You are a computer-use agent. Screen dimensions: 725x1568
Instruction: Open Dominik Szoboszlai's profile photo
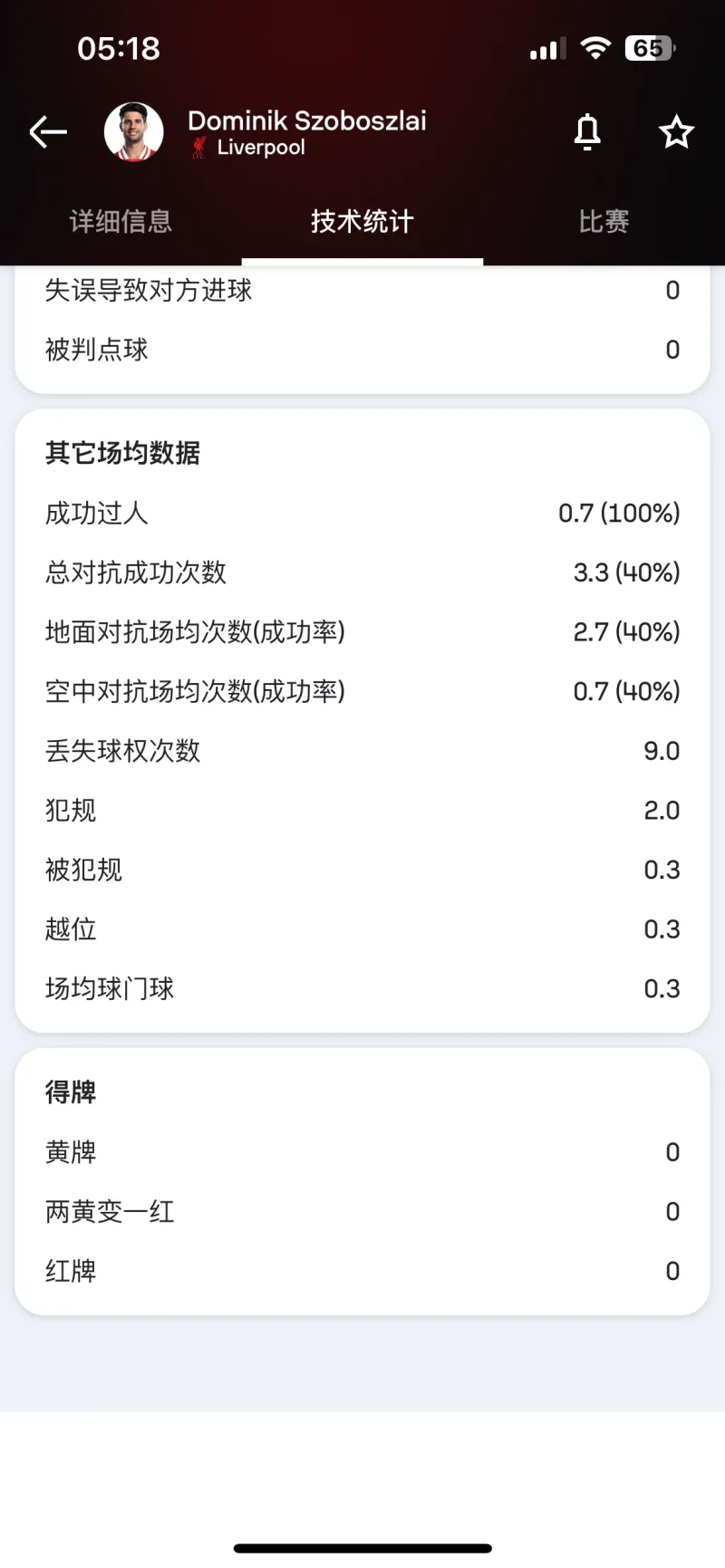[x=134, y=132]
